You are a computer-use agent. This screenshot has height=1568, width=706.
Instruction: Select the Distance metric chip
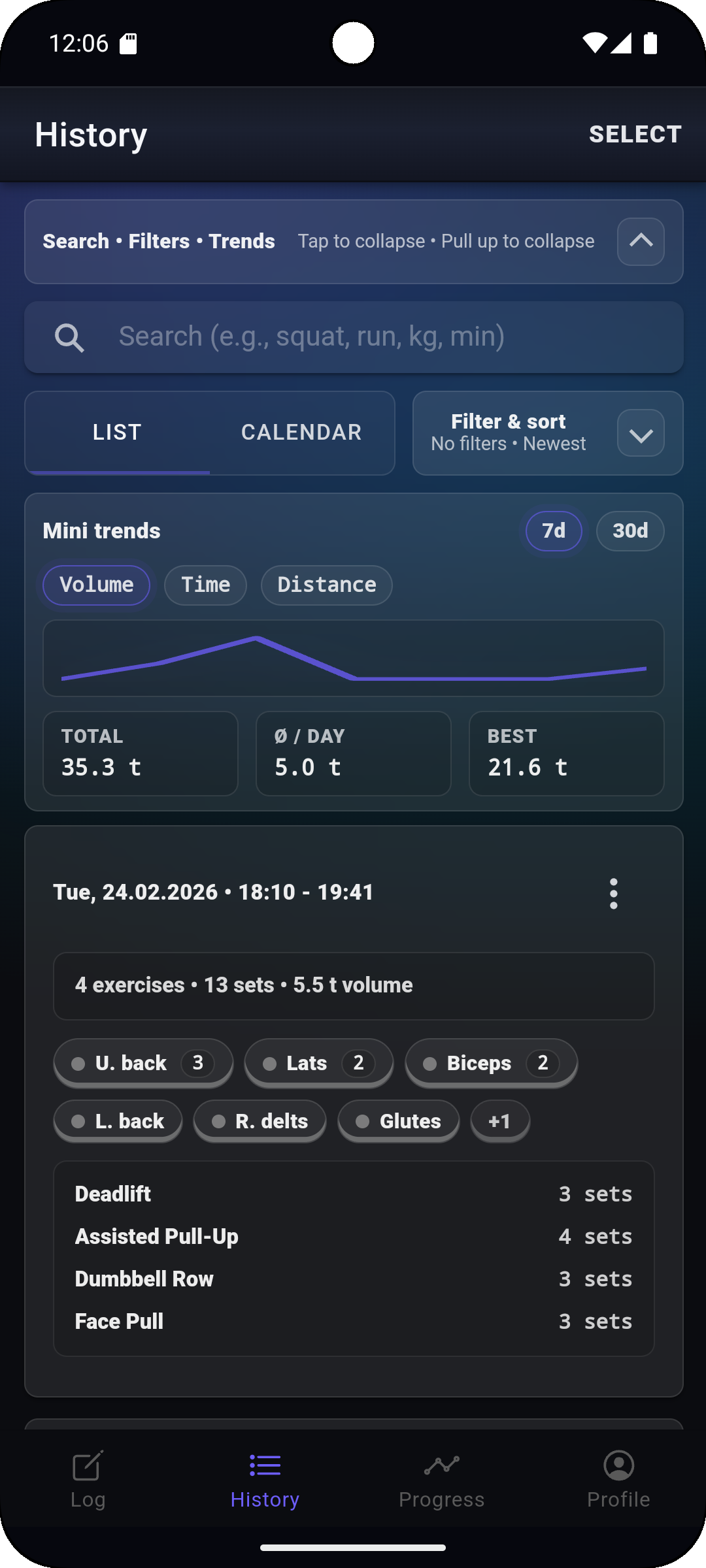coord(326,585)
